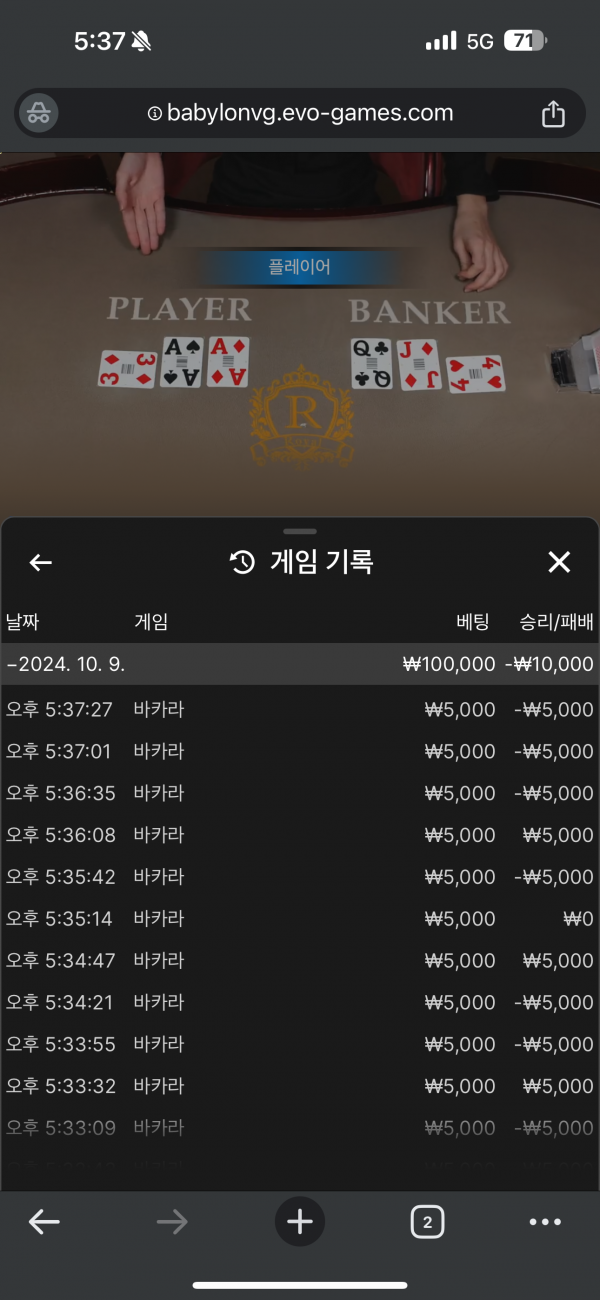The image size is (600, 1300).
Task: Open the browser's three-dot menu
Action: click(x=545, y=1221)
